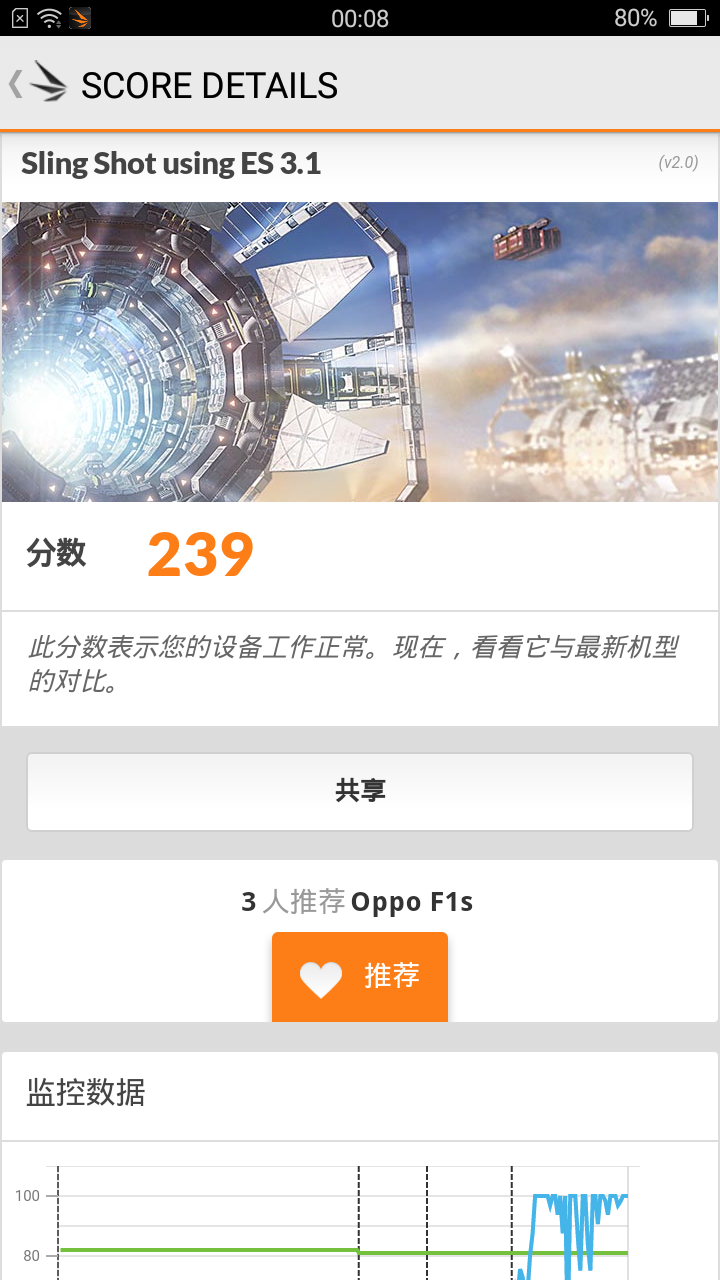Image resolution: width=720 pixels, height=1280 pixels.
Task: Recommend the Oppo F1s with 推荐
Action: coord(360,976)
